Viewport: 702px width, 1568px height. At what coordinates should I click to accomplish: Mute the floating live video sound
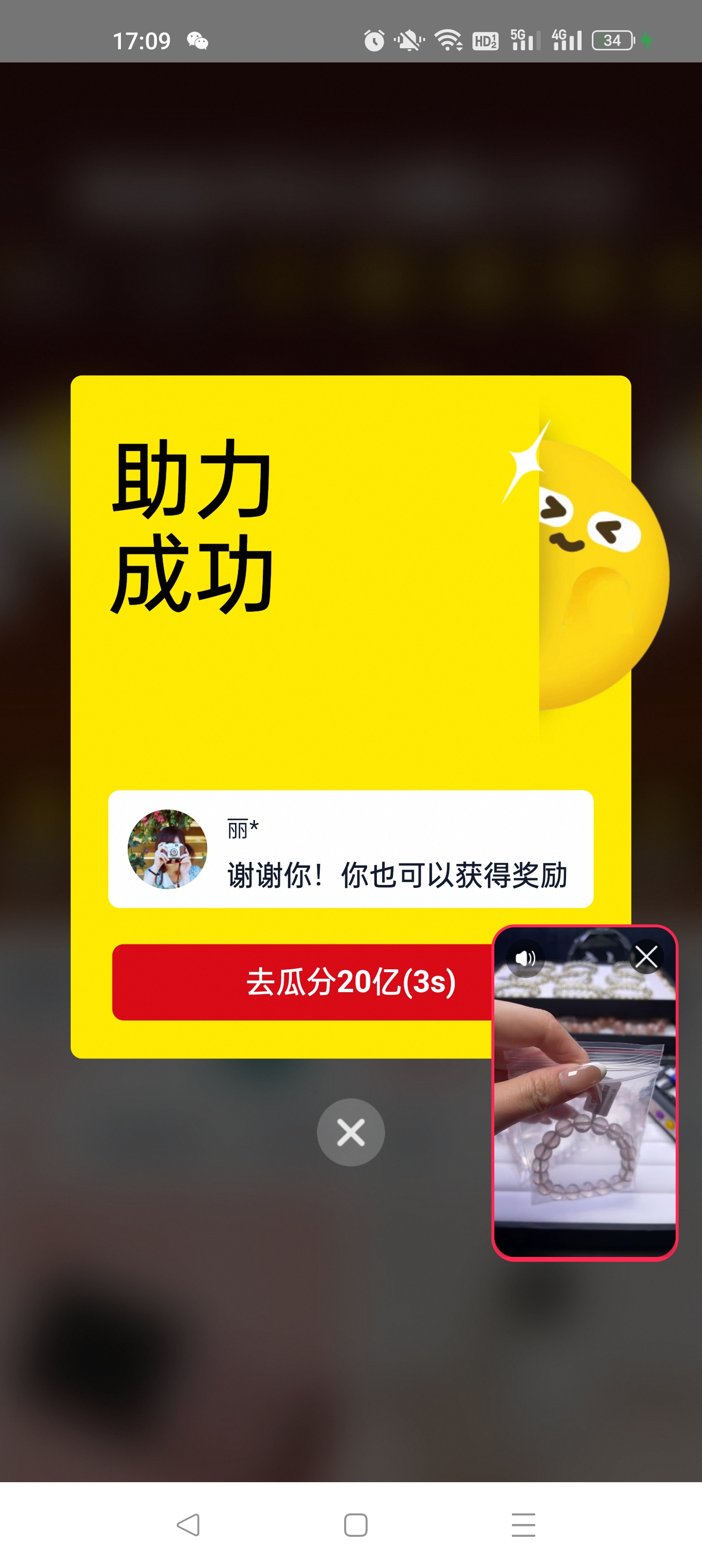pyautogui.click(x=525, y=959)
